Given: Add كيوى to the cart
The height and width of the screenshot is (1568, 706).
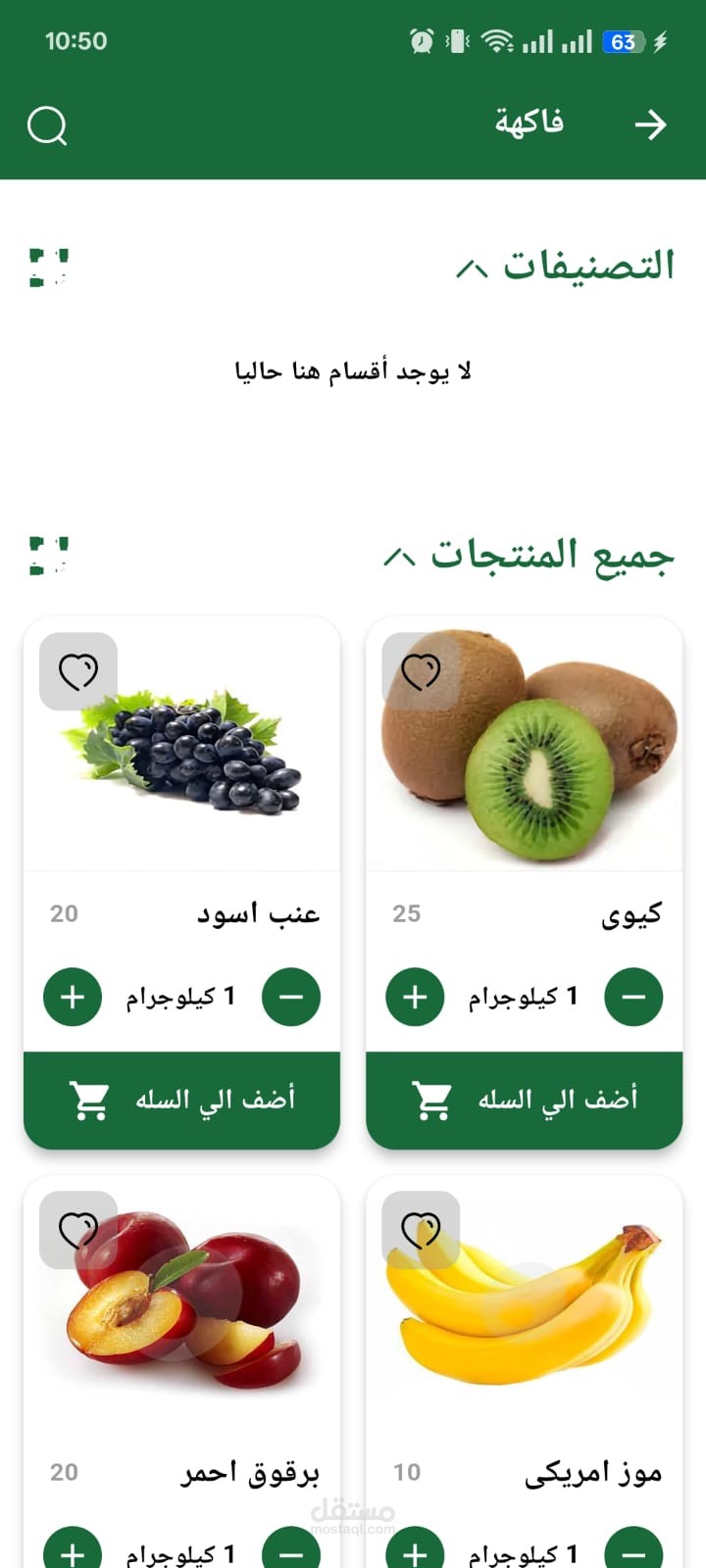Looking at the screenshot, I should coord(524,1100).
